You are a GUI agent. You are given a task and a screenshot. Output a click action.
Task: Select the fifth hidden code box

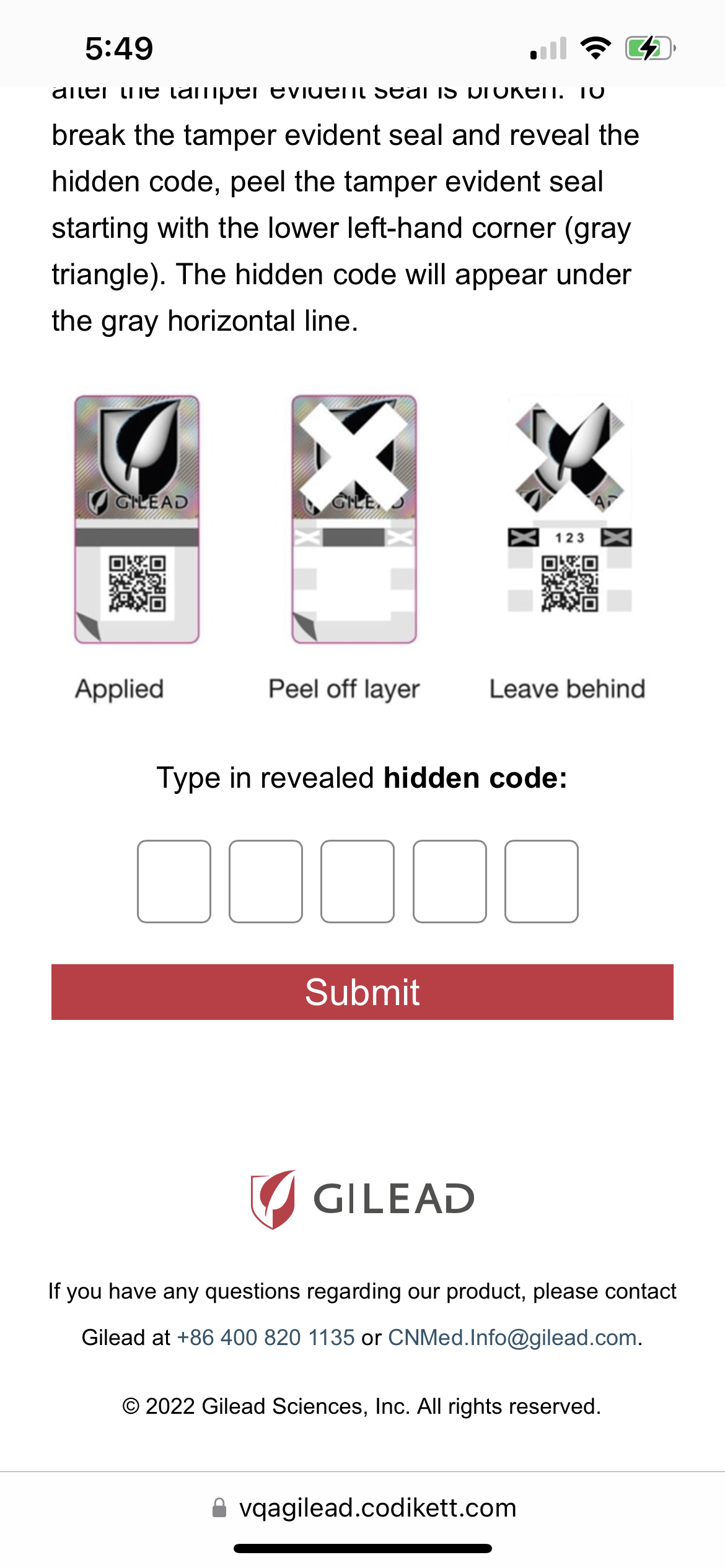542,881
